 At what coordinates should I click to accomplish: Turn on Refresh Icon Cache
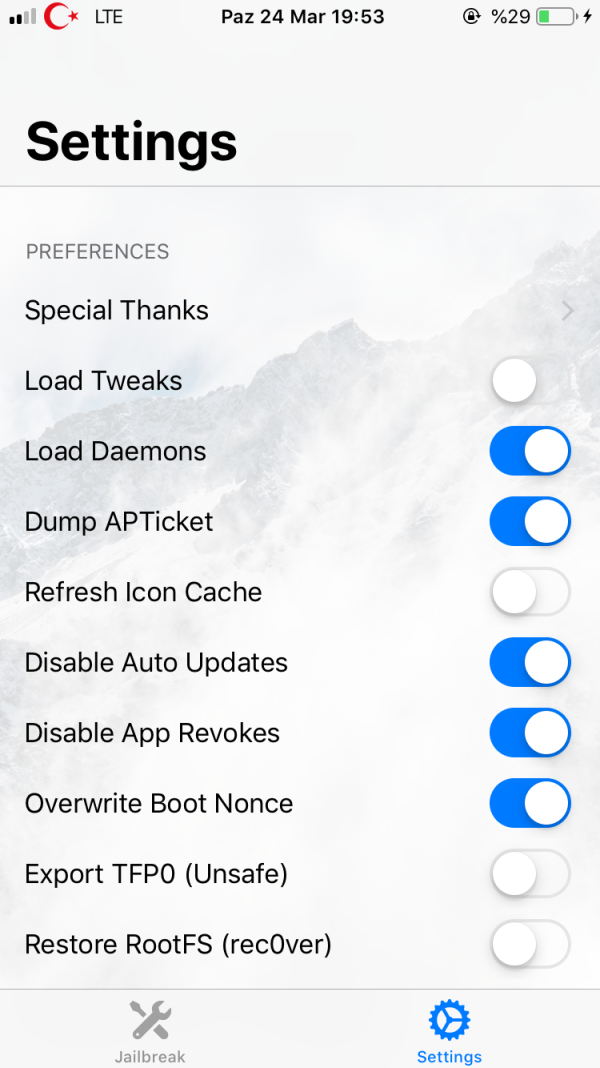tap(529, 592)
